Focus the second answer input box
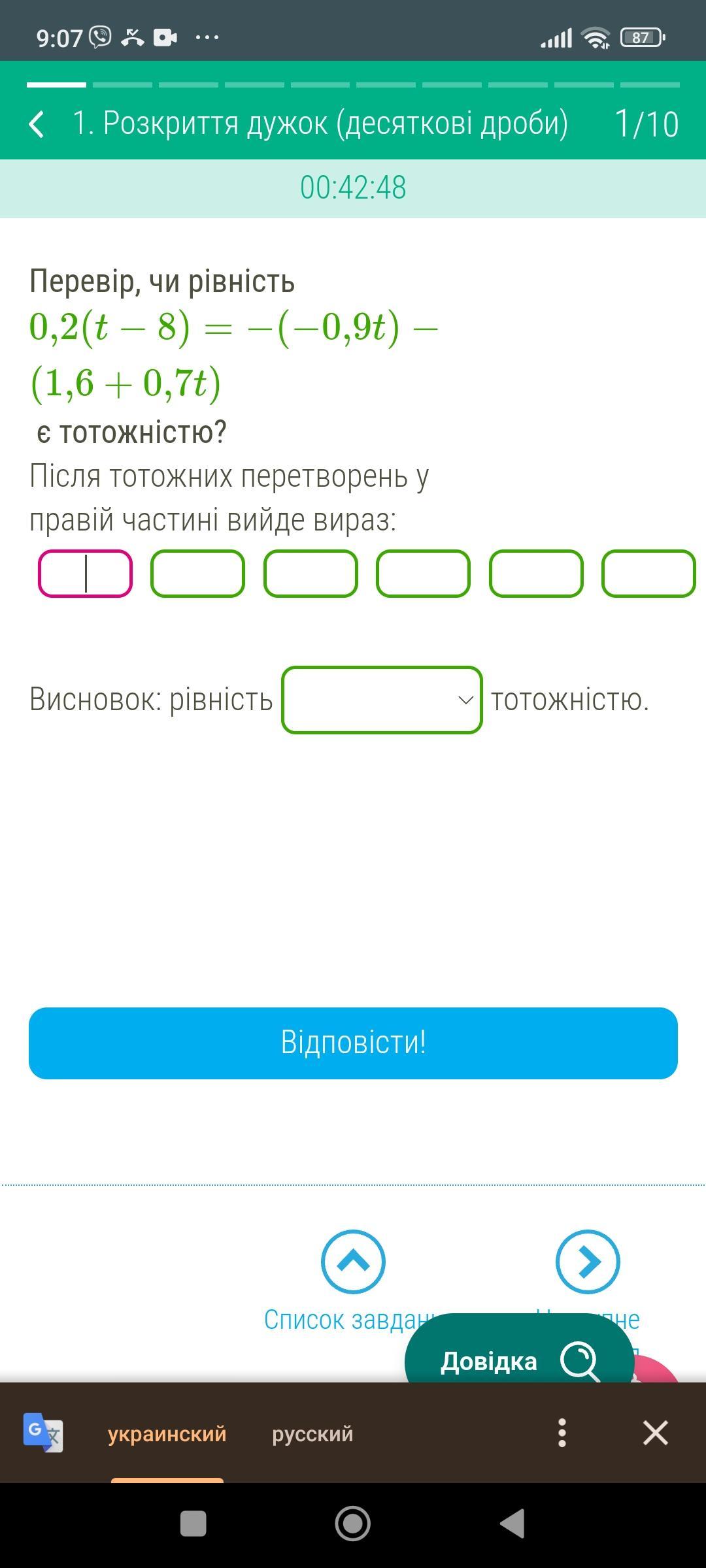706x1568 pixels. pyautogui.click(x=197, y=574)
